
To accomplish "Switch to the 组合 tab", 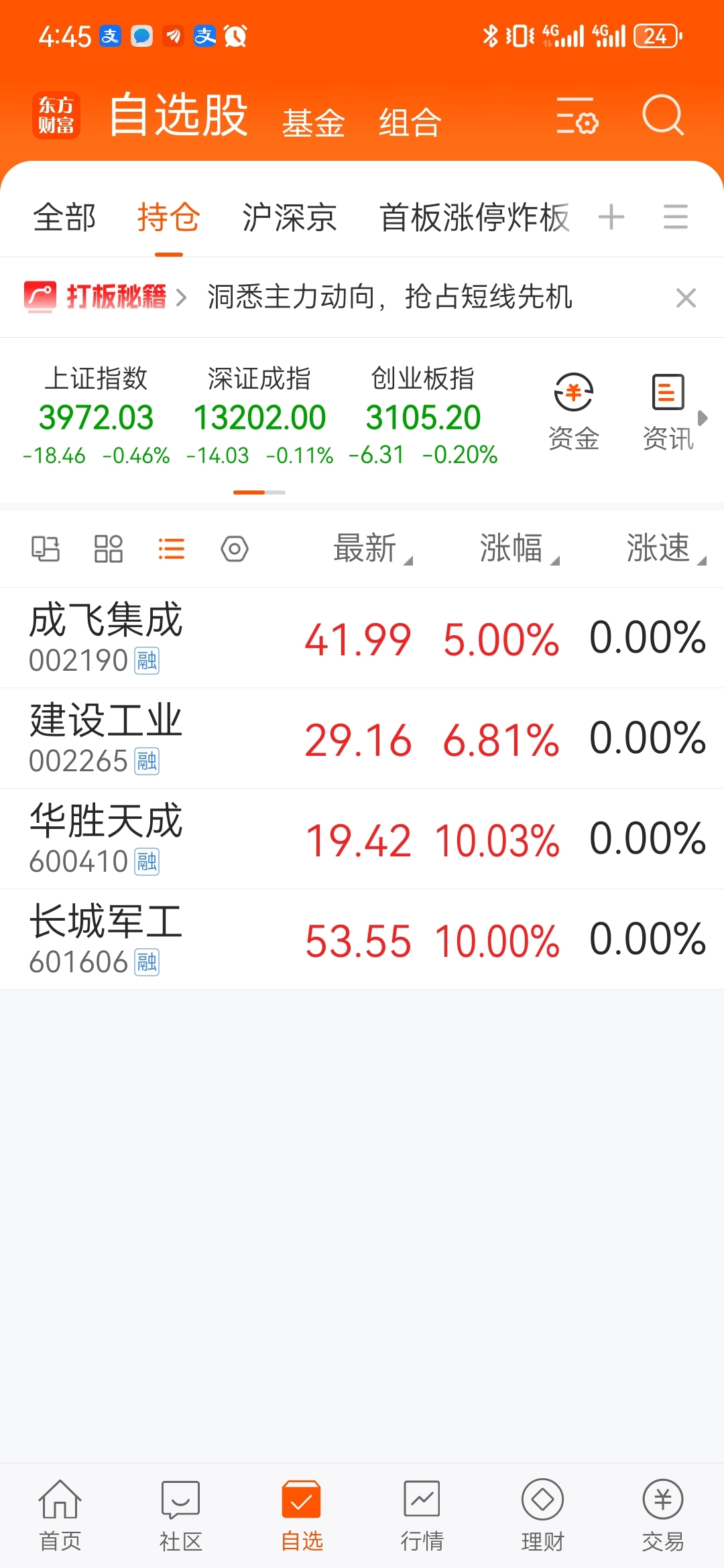I will [x=410, y=123].
